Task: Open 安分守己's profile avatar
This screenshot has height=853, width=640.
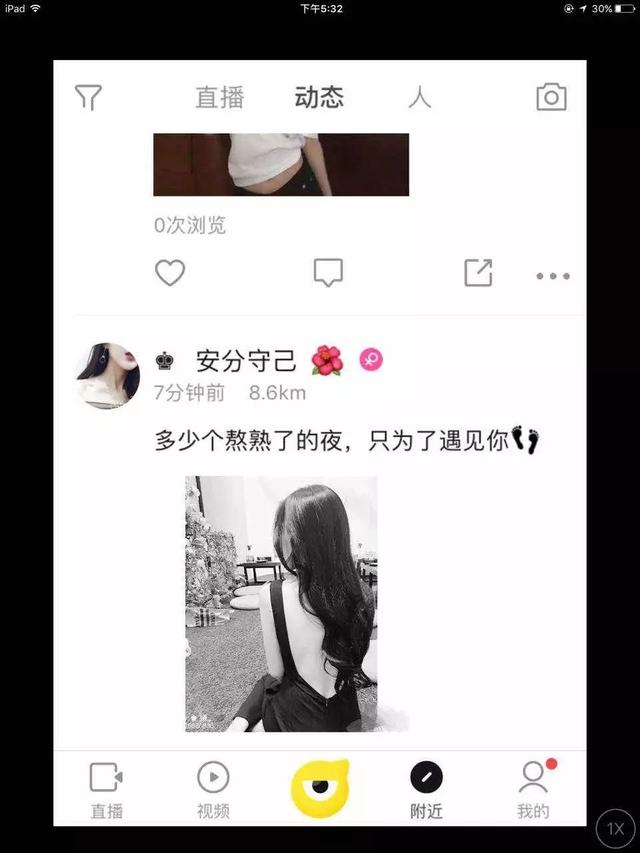Action: (108, 375)
